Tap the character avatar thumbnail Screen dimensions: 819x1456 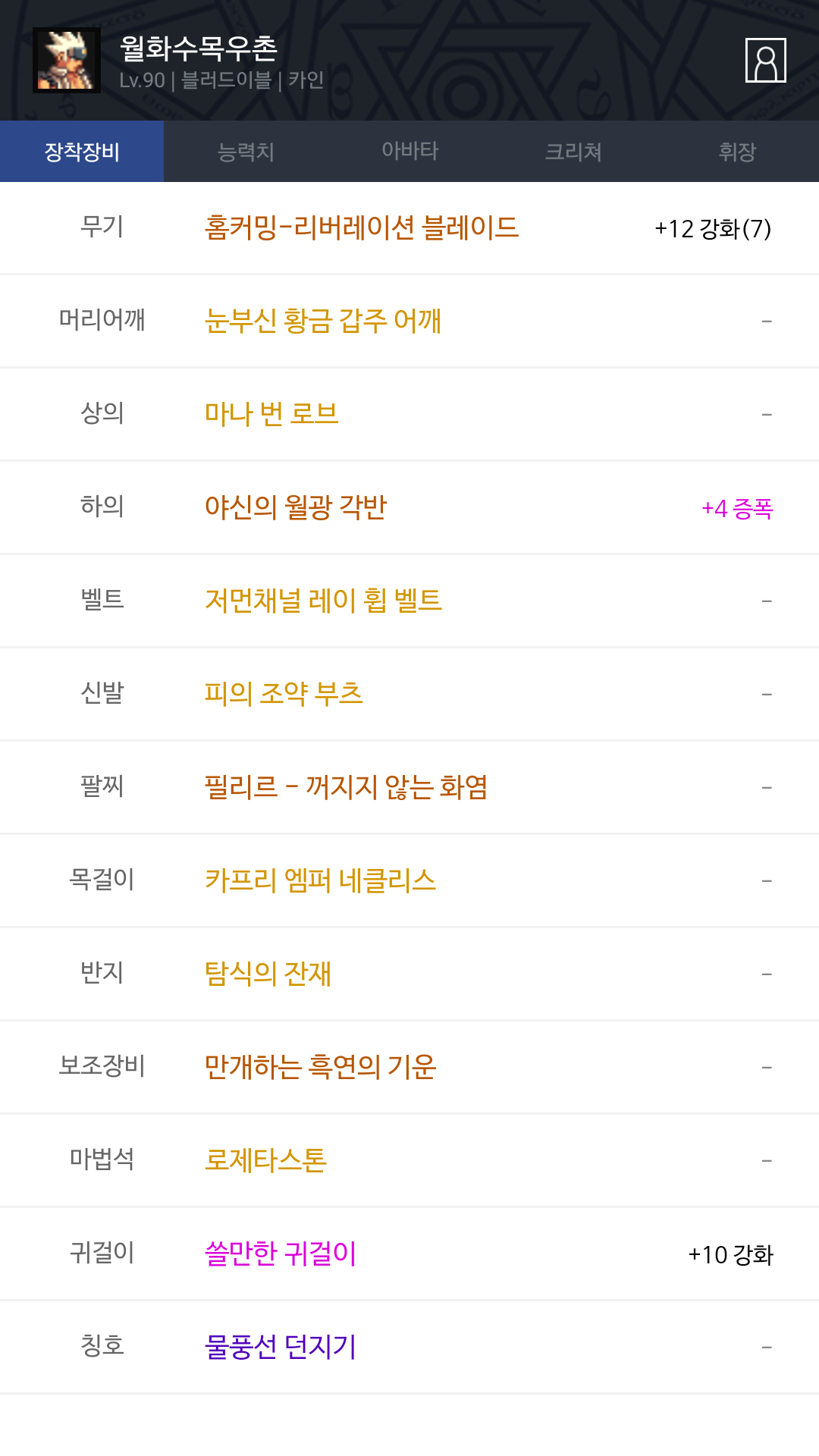pos(67,60)
